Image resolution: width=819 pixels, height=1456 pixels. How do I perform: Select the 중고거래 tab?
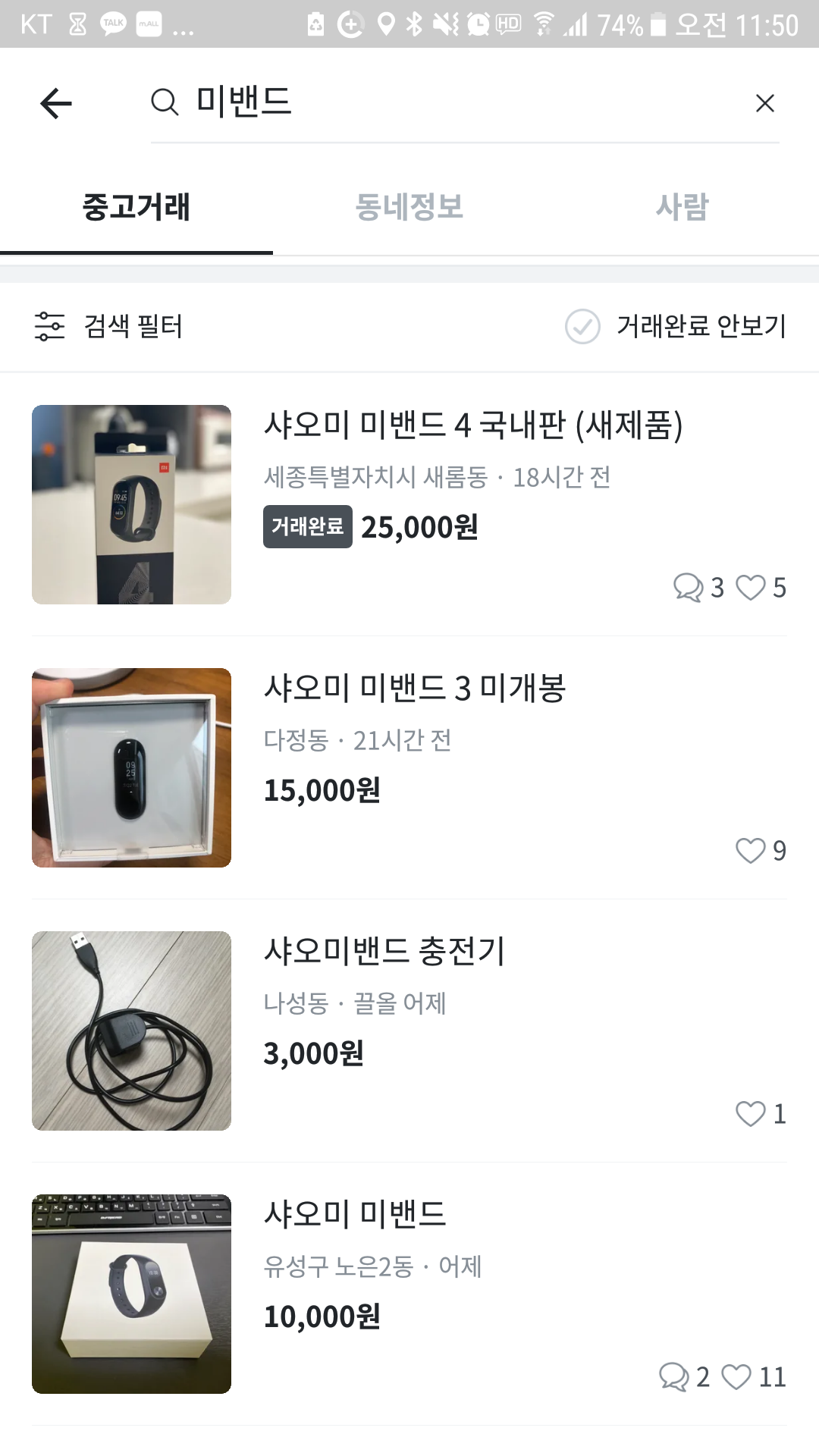click(x=136, y=207)
